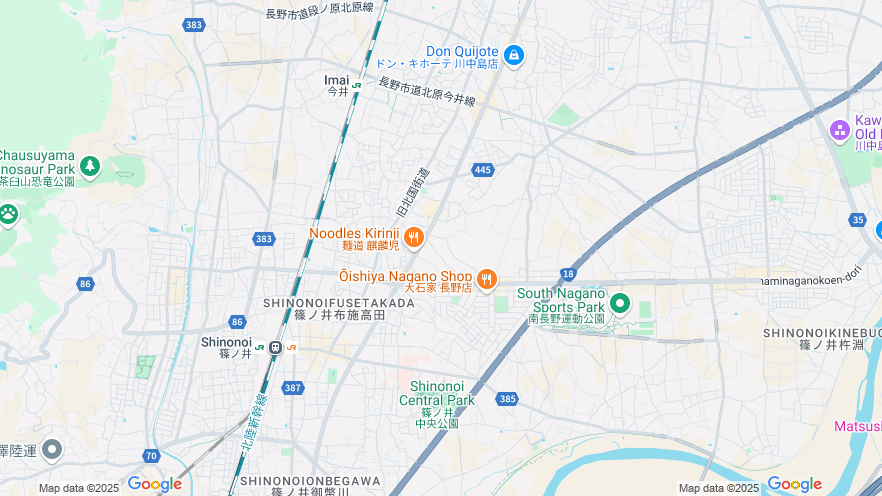The height and width of the screenshot is (496, 882).
Task: Tap the Ōishiya Nagano Shop restaurant marker
Action: (x=486, y=279)
